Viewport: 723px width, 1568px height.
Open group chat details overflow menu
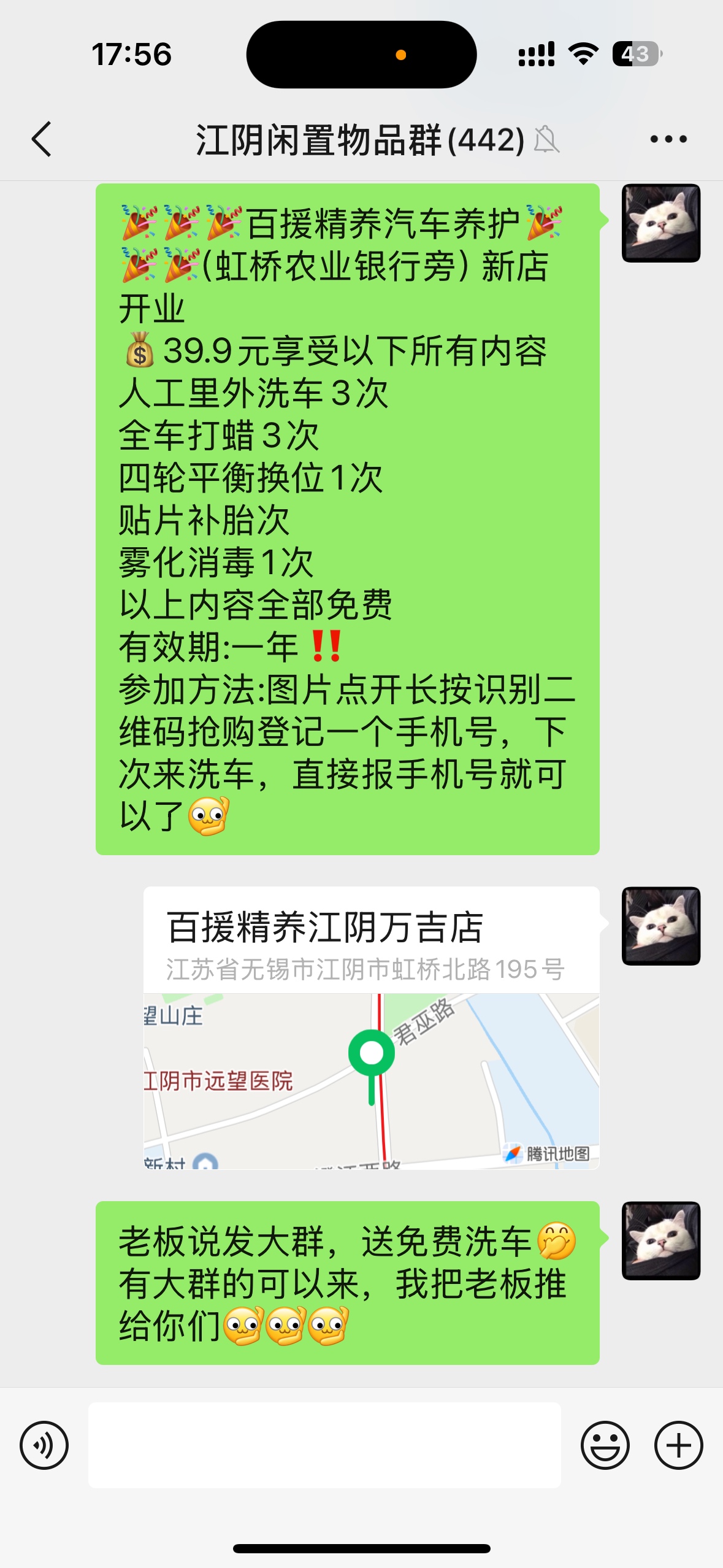(x=668, y=139)
